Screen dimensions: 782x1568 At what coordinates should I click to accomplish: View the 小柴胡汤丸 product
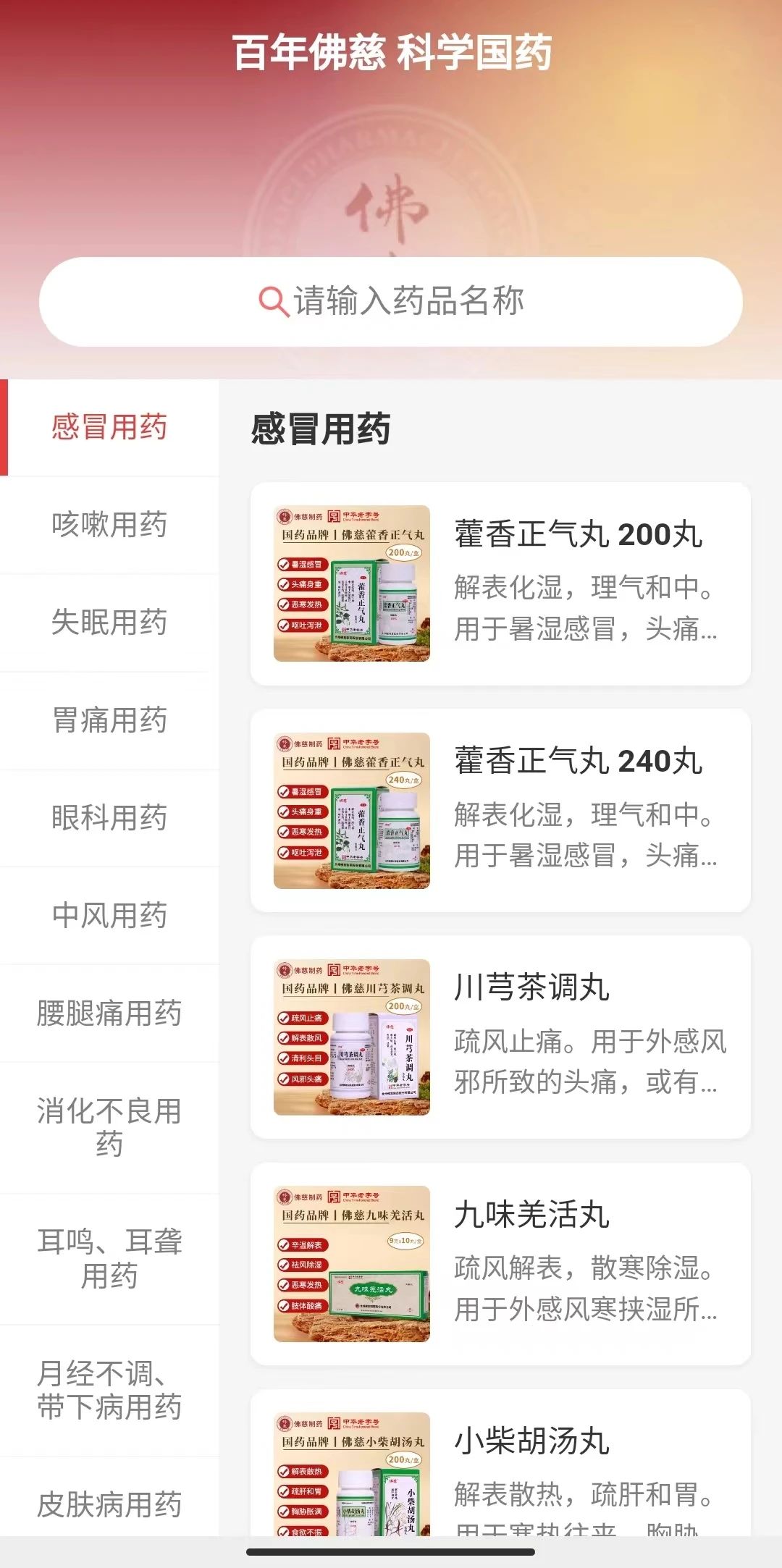coord(500,1470)
